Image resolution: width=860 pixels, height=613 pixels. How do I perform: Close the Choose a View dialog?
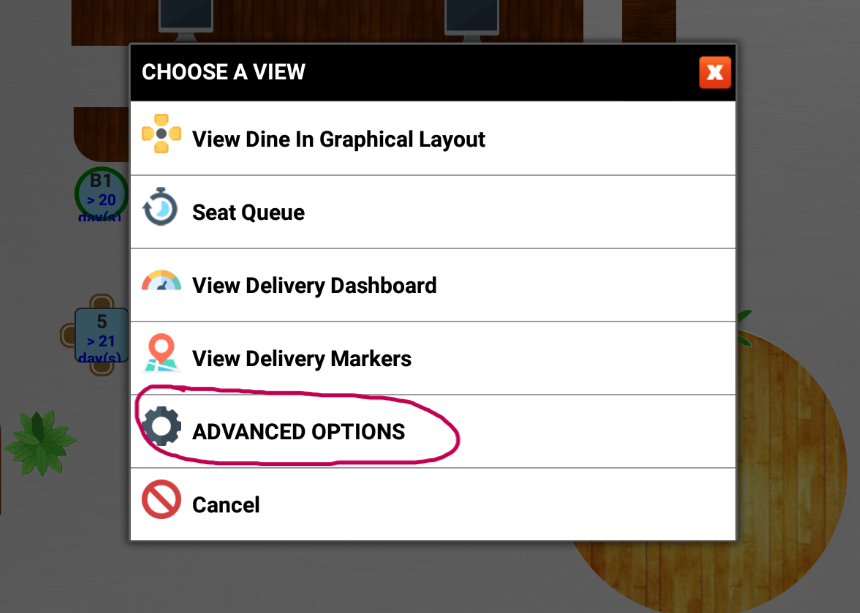(714, 72)
